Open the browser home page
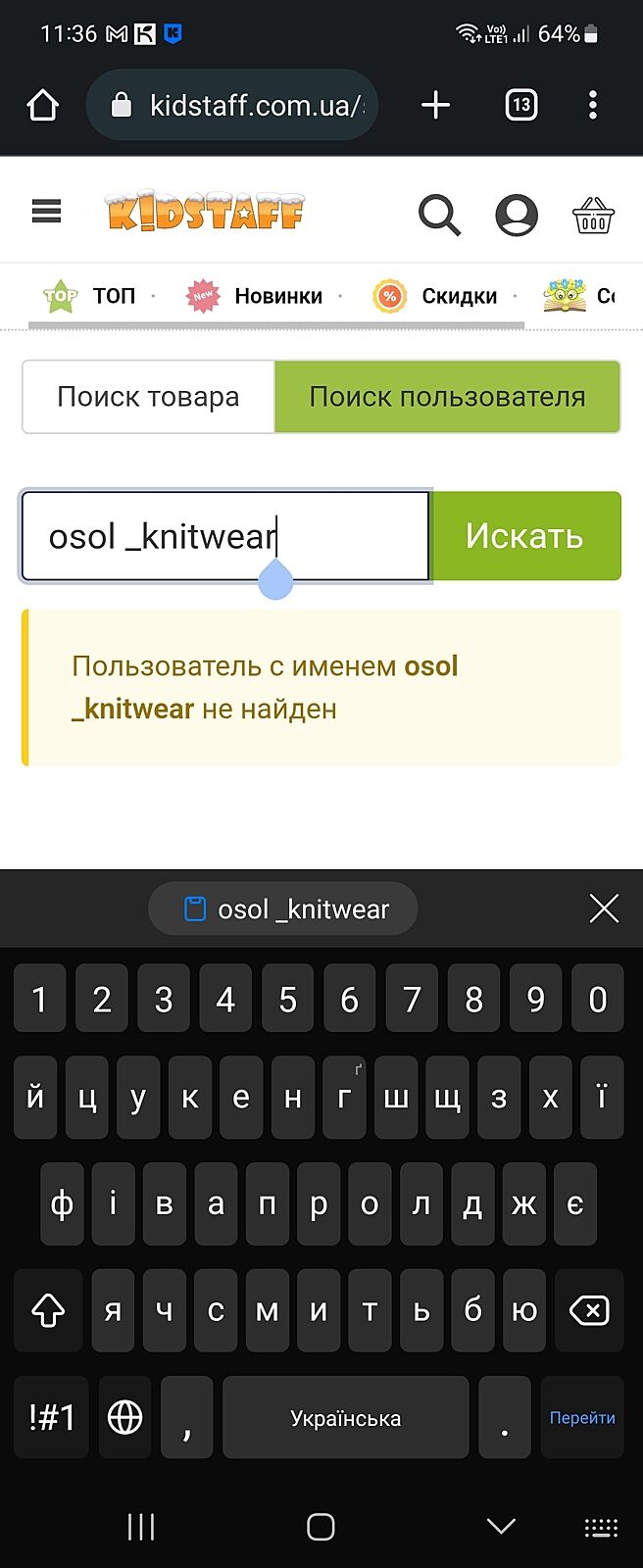 tap(43, 105)
